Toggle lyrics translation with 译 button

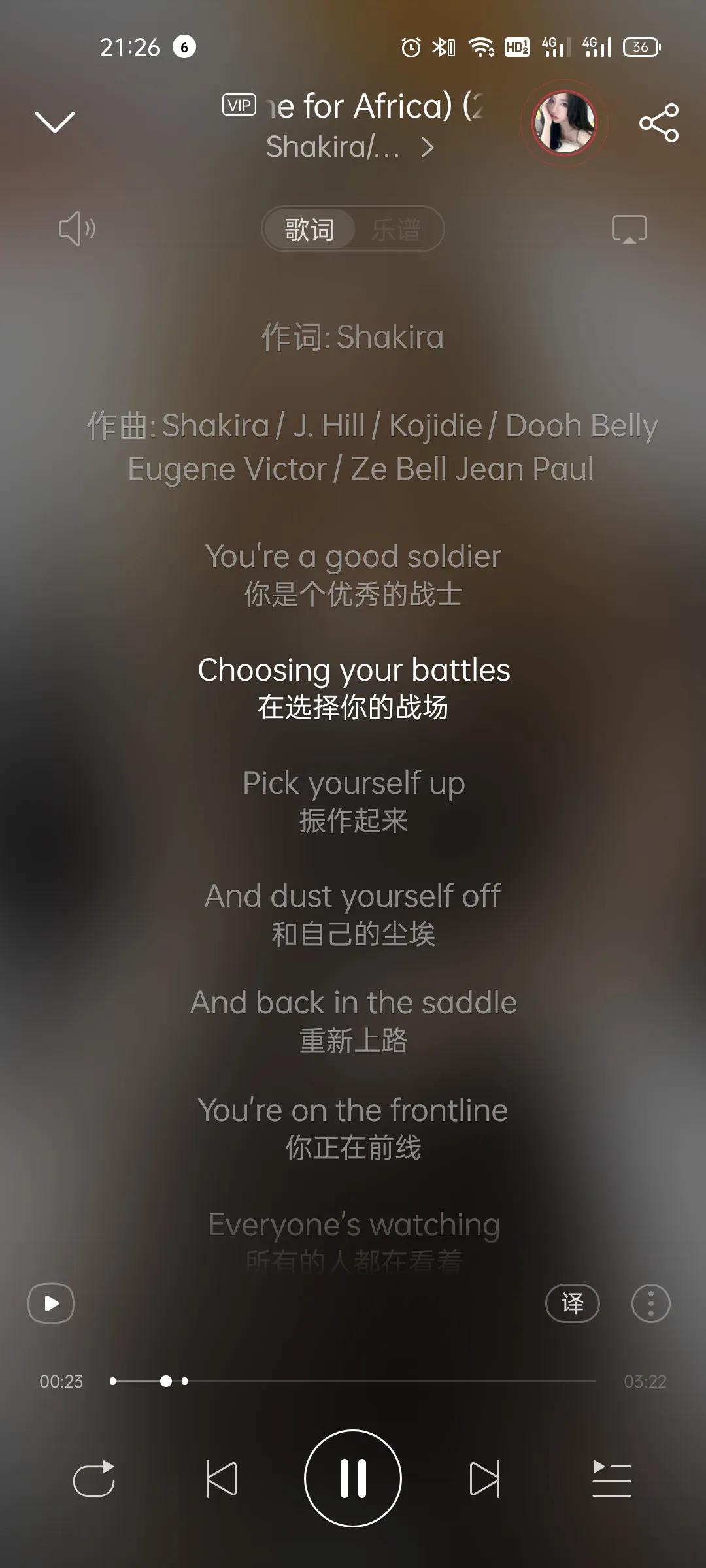coord(572,1303)
